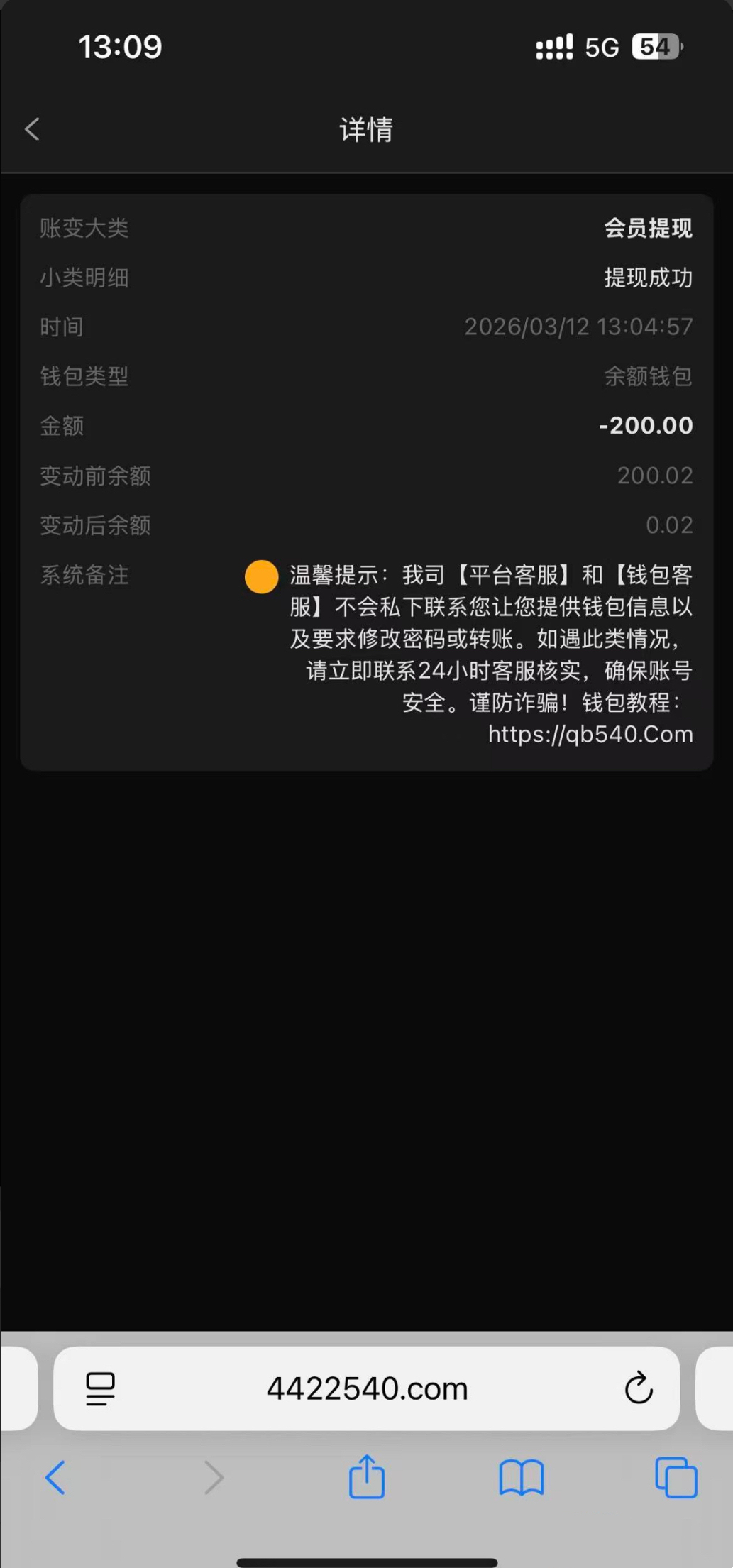
Task: Go back from the 详情 page
Action: click(32, 129)
